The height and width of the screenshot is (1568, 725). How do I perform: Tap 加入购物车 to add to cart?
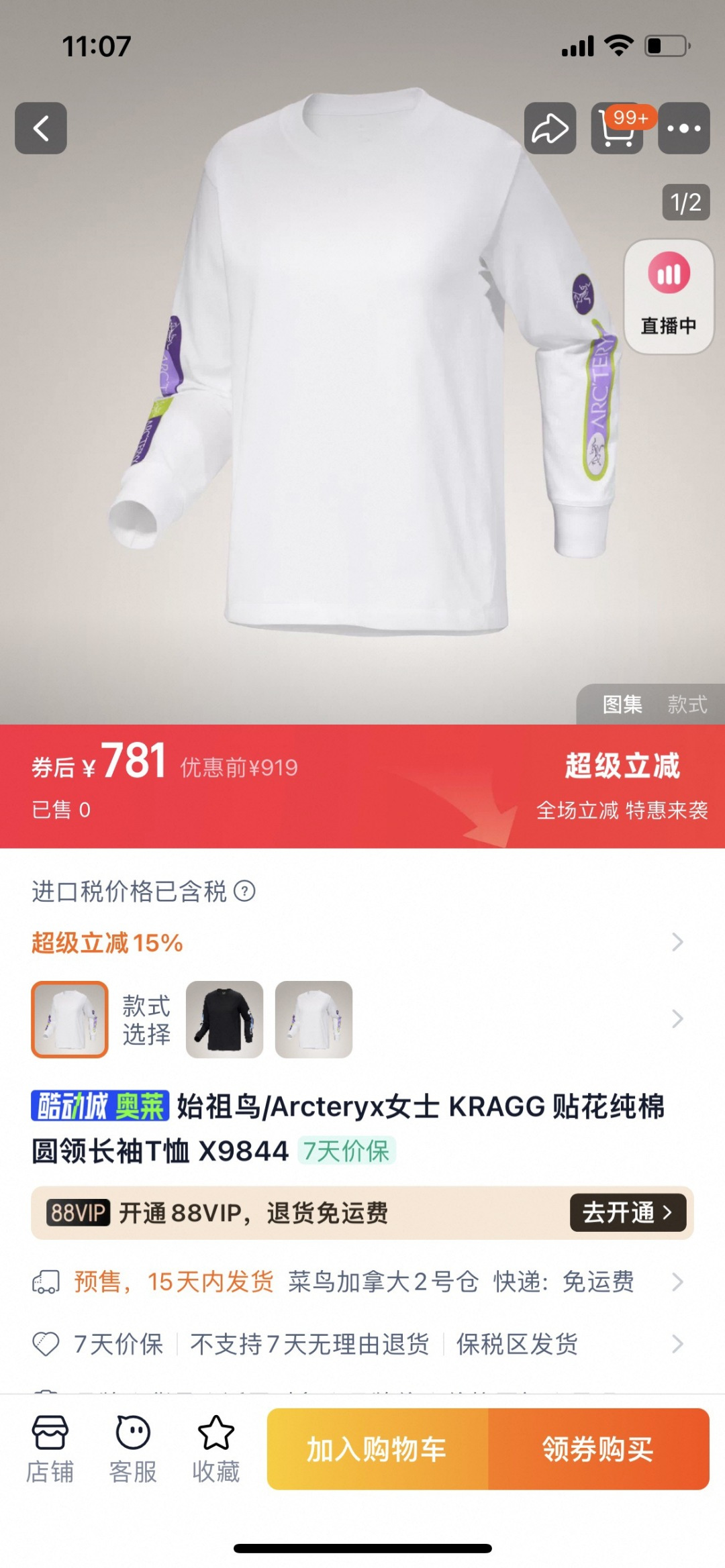click(377, 1449)
